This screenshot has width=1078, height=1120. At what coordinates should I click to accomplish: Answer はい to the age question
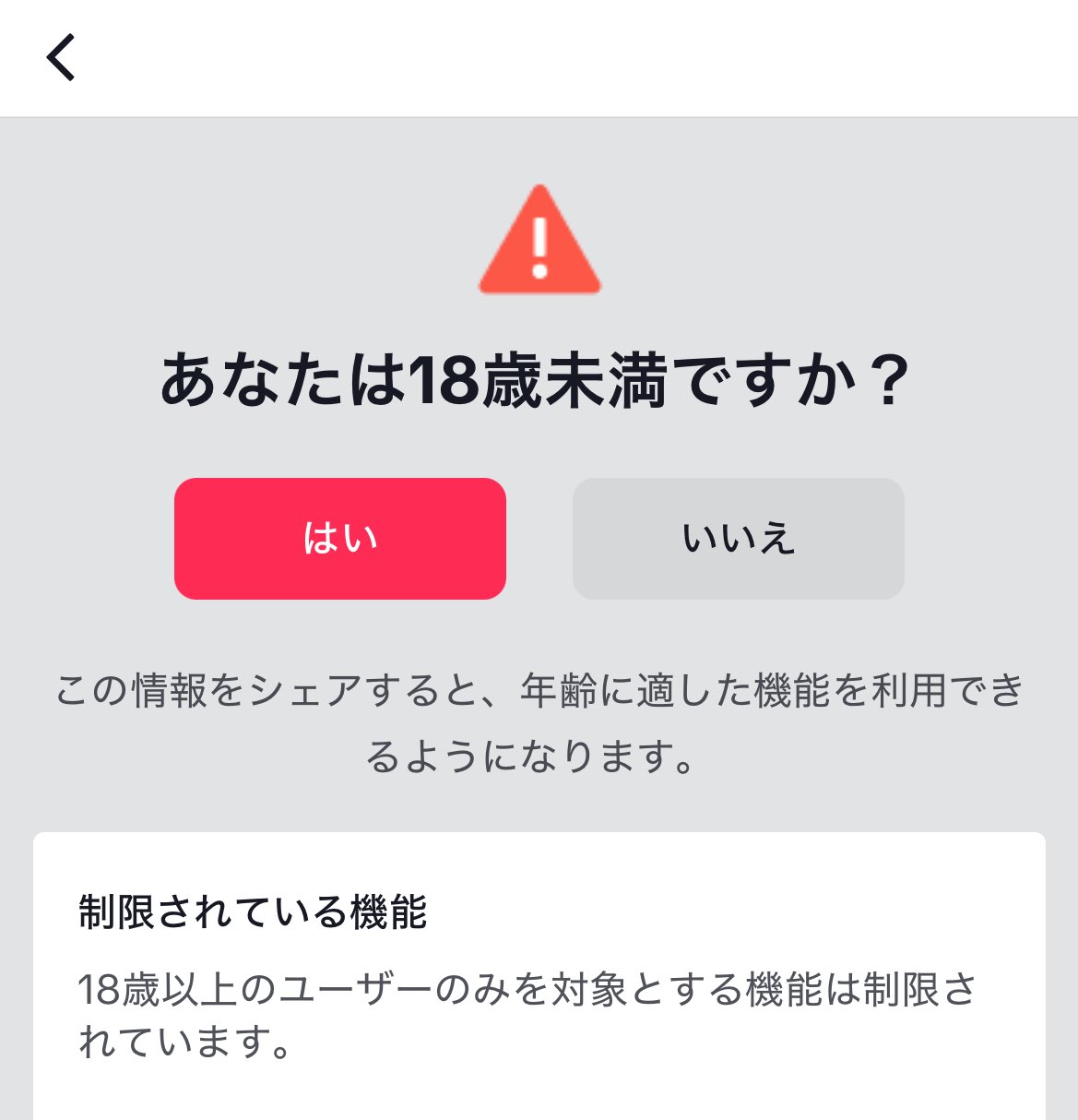[339, 539]
